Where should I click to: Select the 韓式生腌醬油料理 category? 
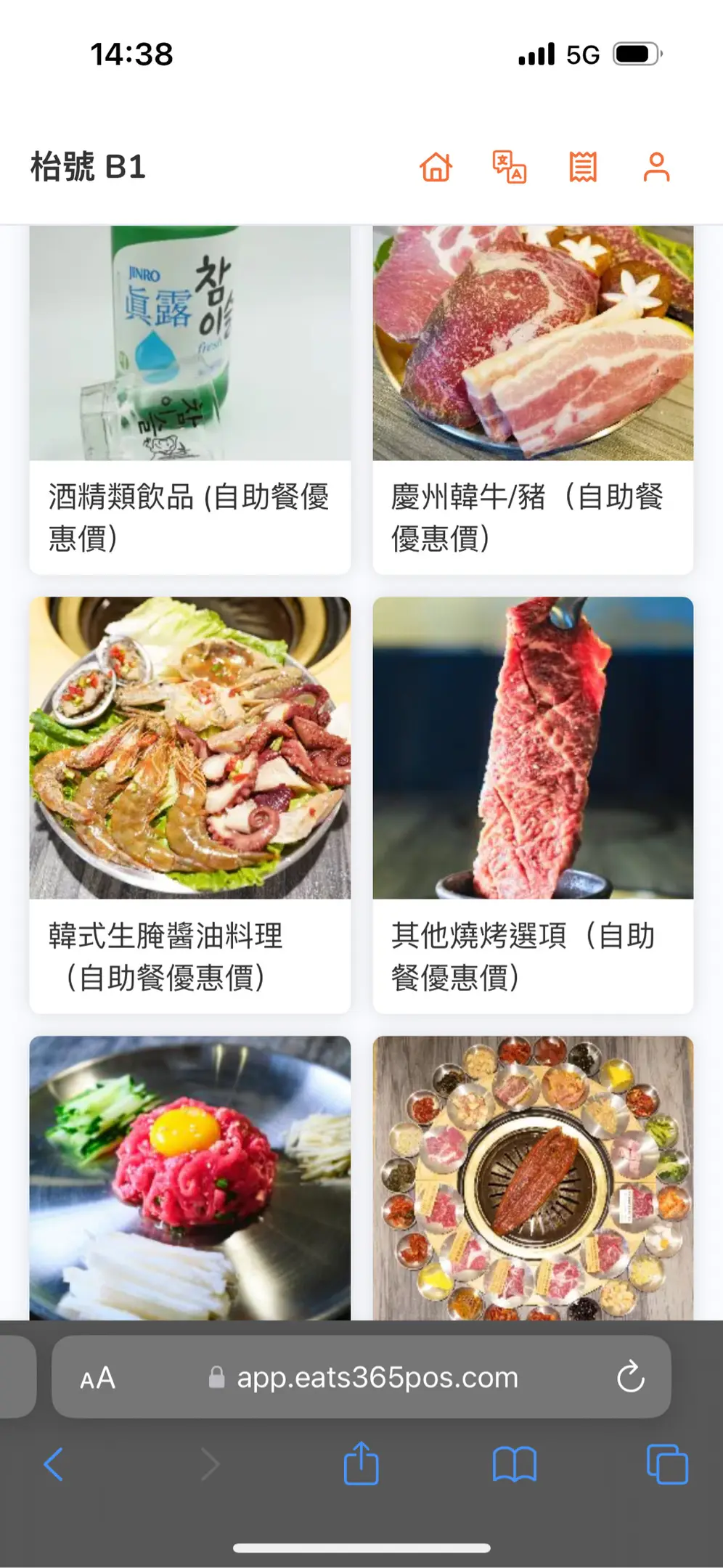tap(189, 804)
